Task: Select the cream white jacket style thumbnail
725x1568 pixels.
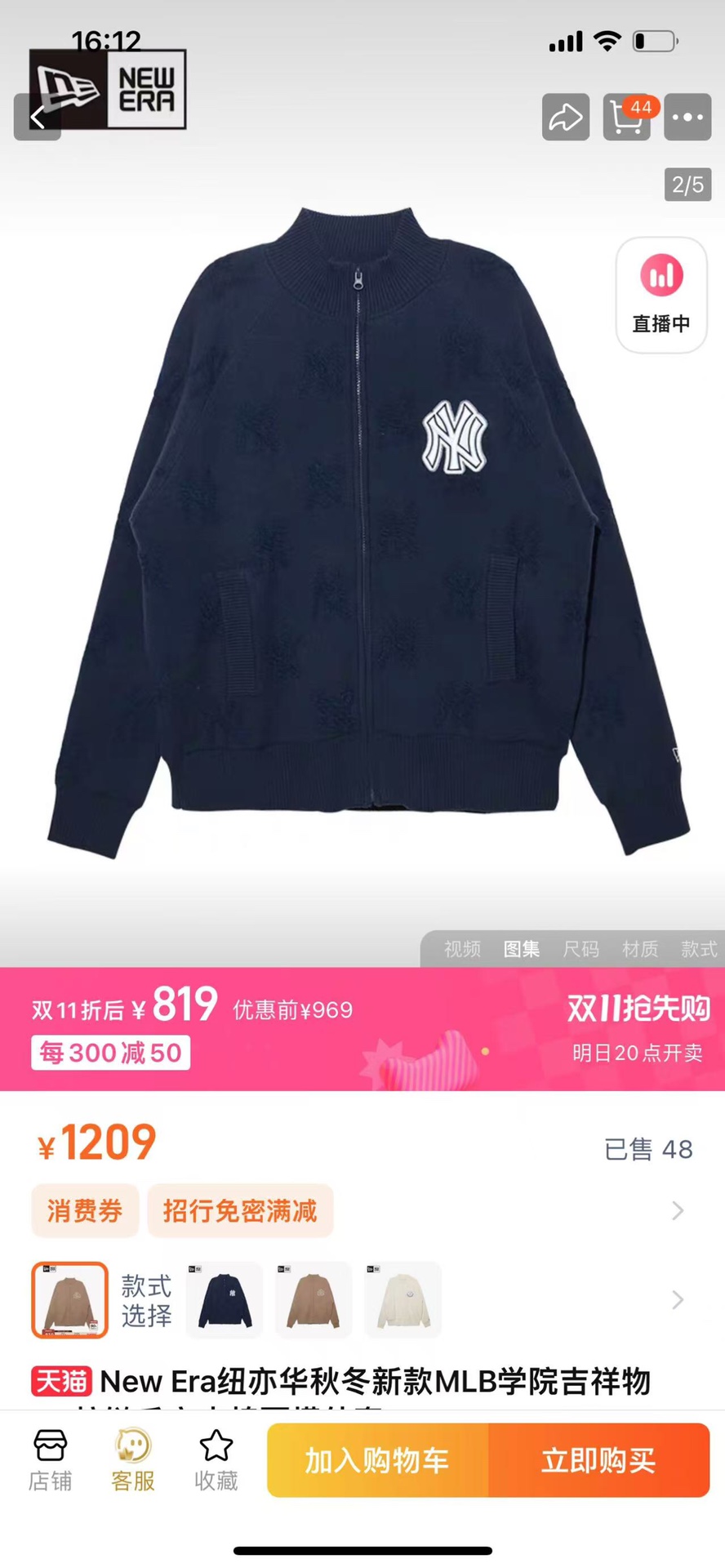Action: pos(403,1299)
